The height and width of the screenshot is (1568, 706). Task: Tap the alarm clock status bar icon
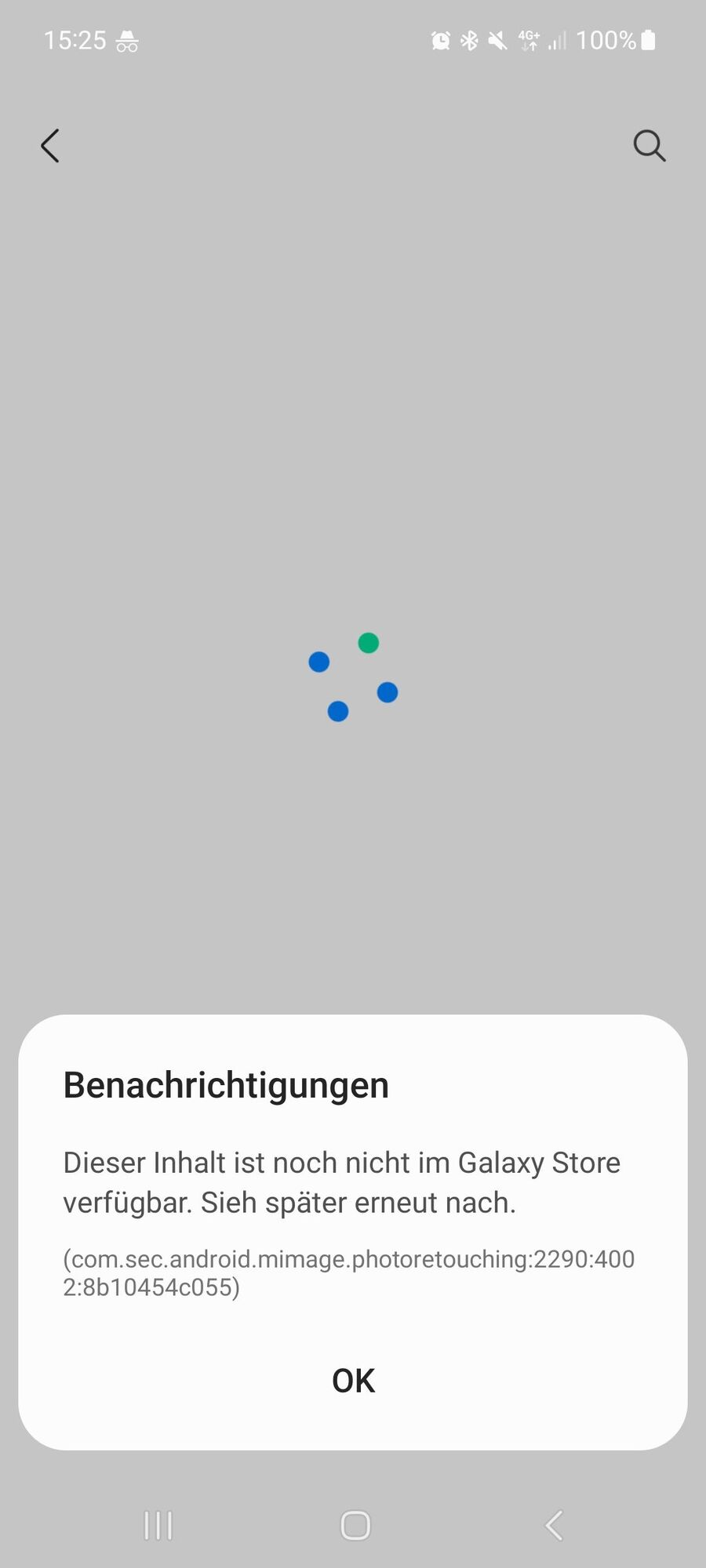[x=442, y=40]
